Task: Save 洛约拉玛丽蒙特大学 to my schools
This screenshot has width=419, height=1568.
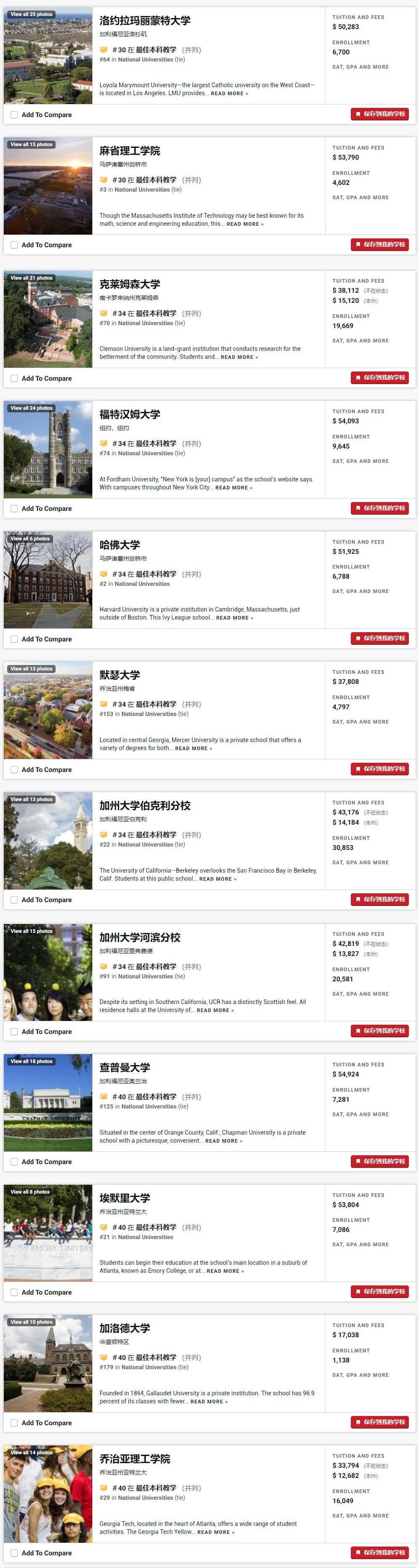Action: click(379, 114)
